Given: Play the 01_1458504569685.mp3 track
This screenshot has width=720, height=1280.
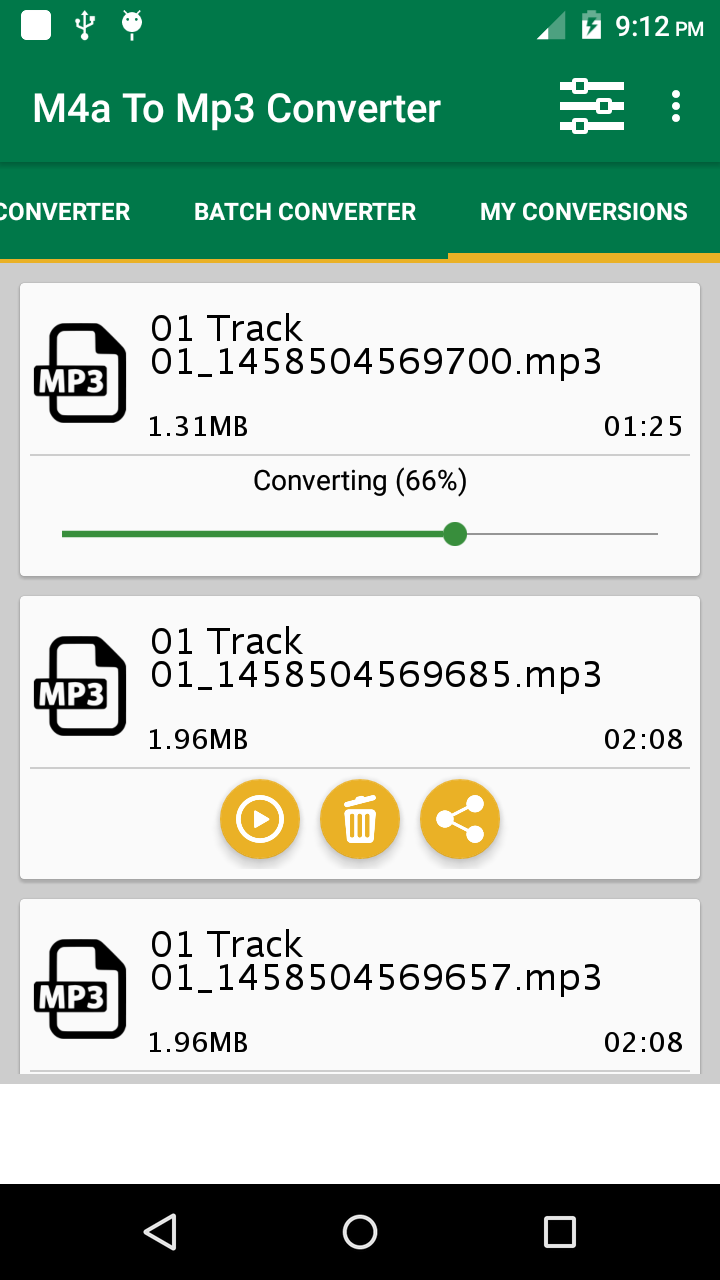Looking at the screenshot, I should [x=260, y=820].
